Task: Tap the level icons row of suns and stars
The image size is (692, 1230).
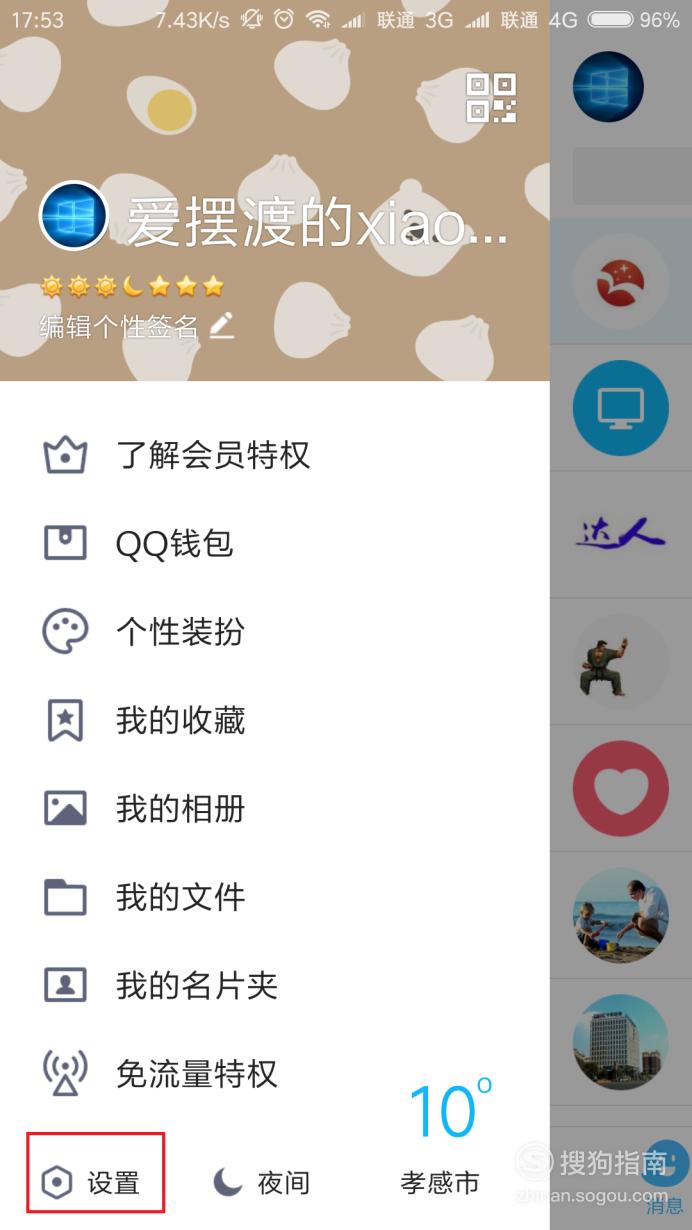Action: pos(131,287)
